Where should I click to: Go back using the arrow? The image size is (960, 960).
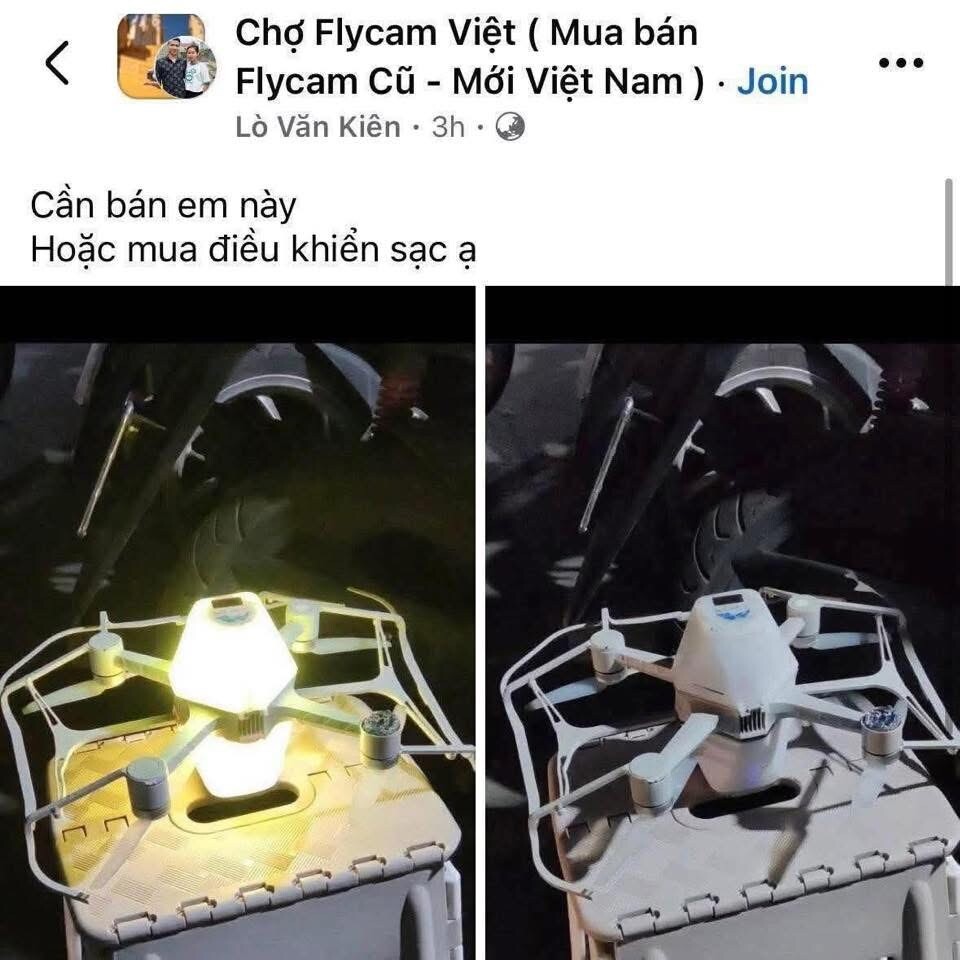[57, 64]
